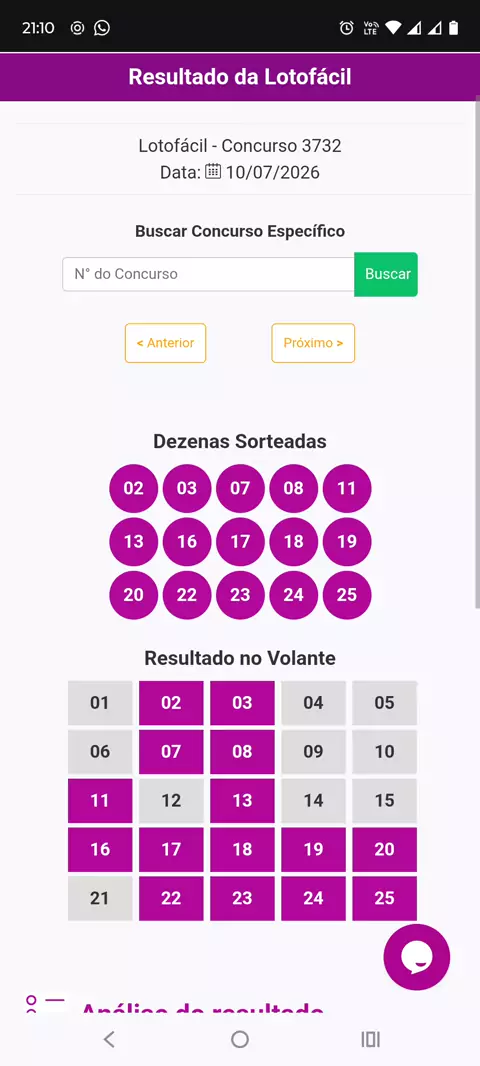
Task: Go to the Anterior concurso
Action: point(165,343)
